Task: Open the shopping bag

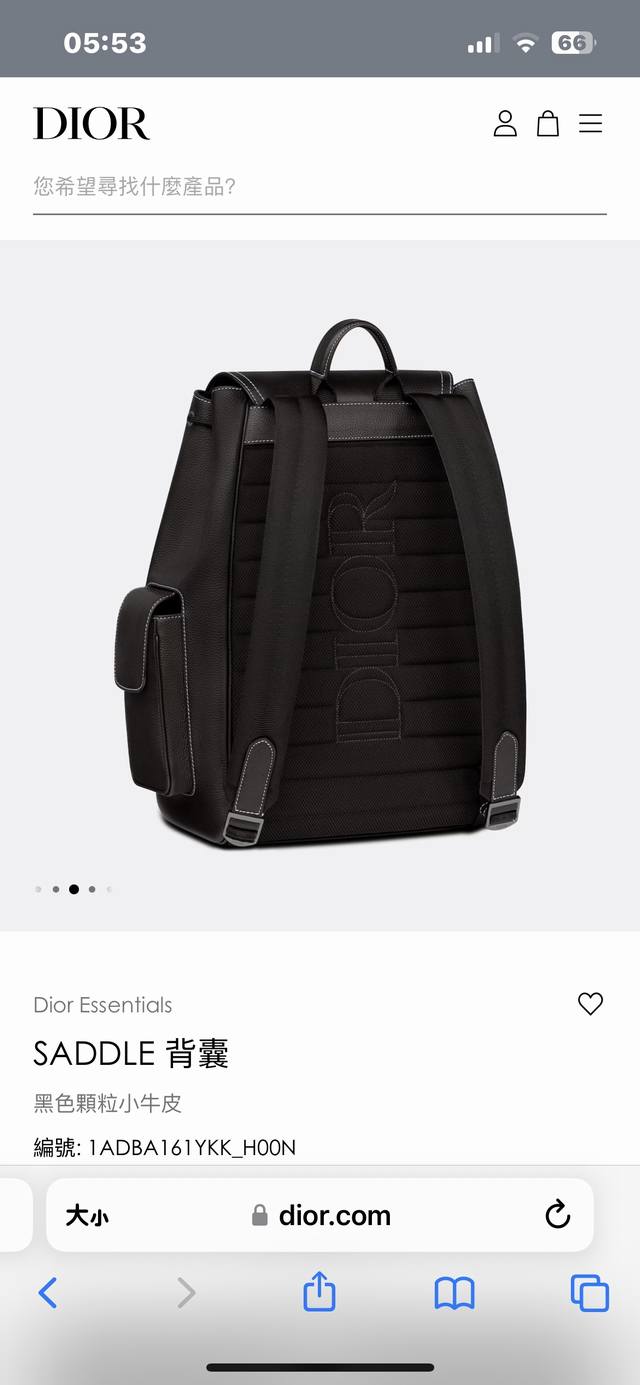Action: click(x=548, y=124)
